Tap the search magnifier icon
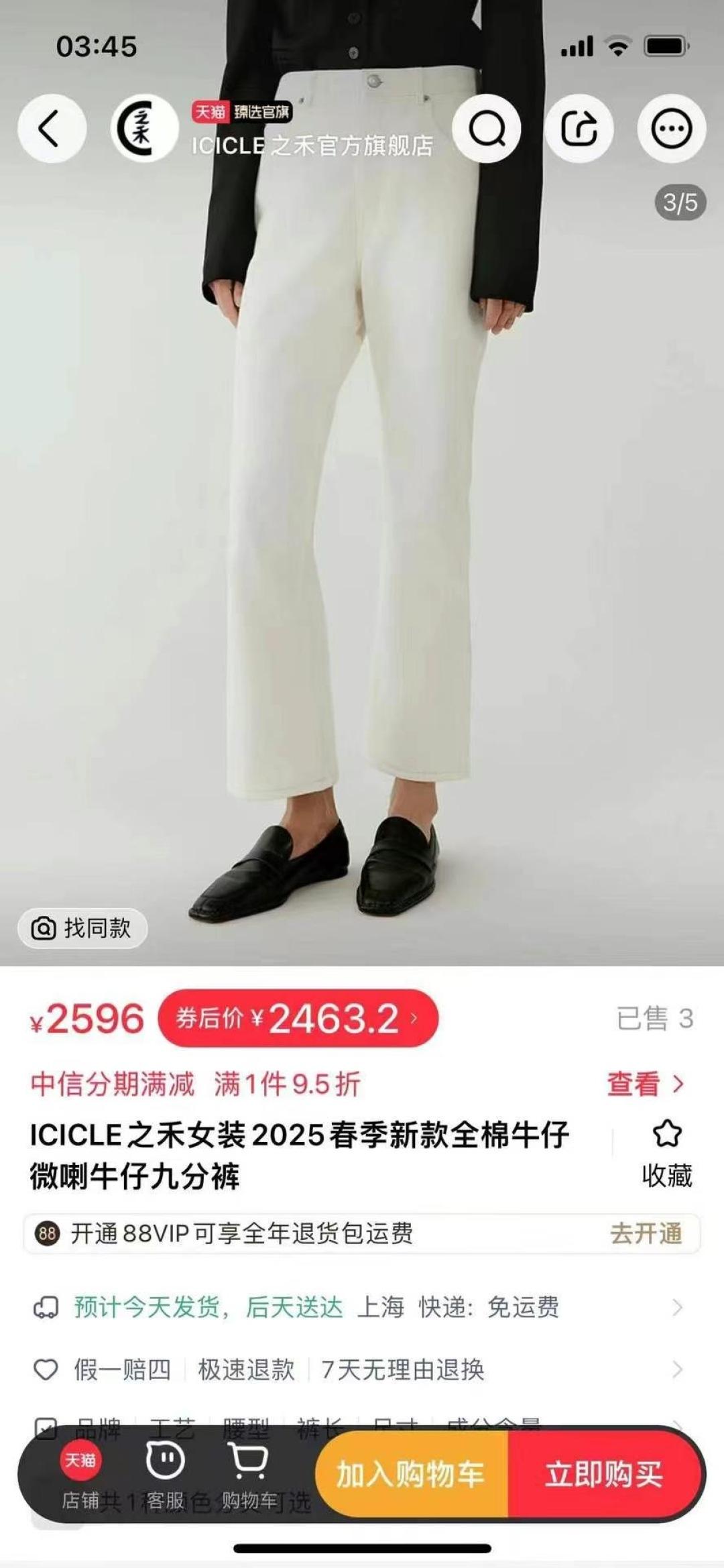Screen dimensions: 724x1568 pos(487,129)
